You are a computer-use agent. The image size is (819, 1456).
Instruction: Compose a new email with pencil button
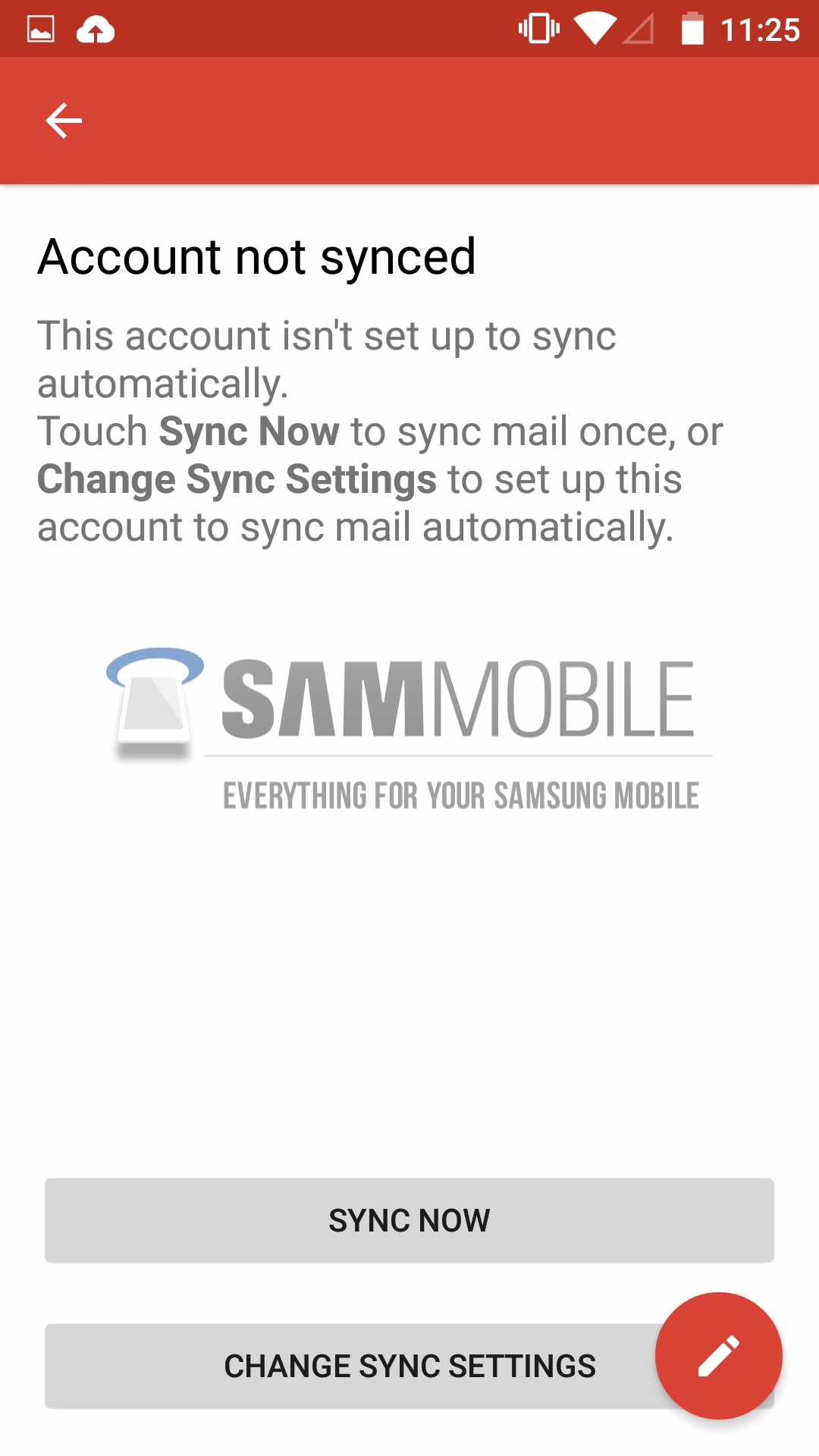coord(718,1355)
